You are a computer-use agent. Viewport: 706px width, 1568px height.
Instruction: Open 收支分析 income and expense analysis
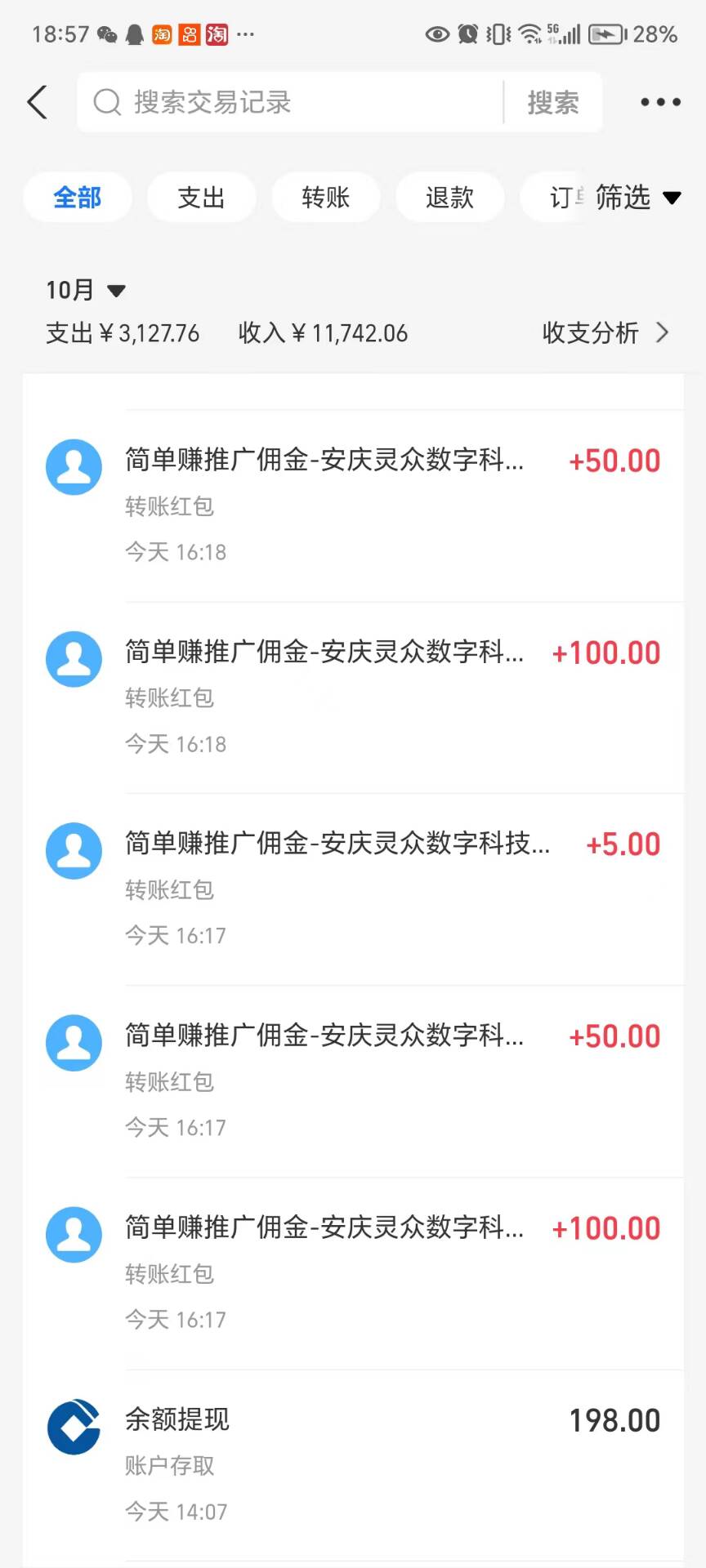click(605, 332)
